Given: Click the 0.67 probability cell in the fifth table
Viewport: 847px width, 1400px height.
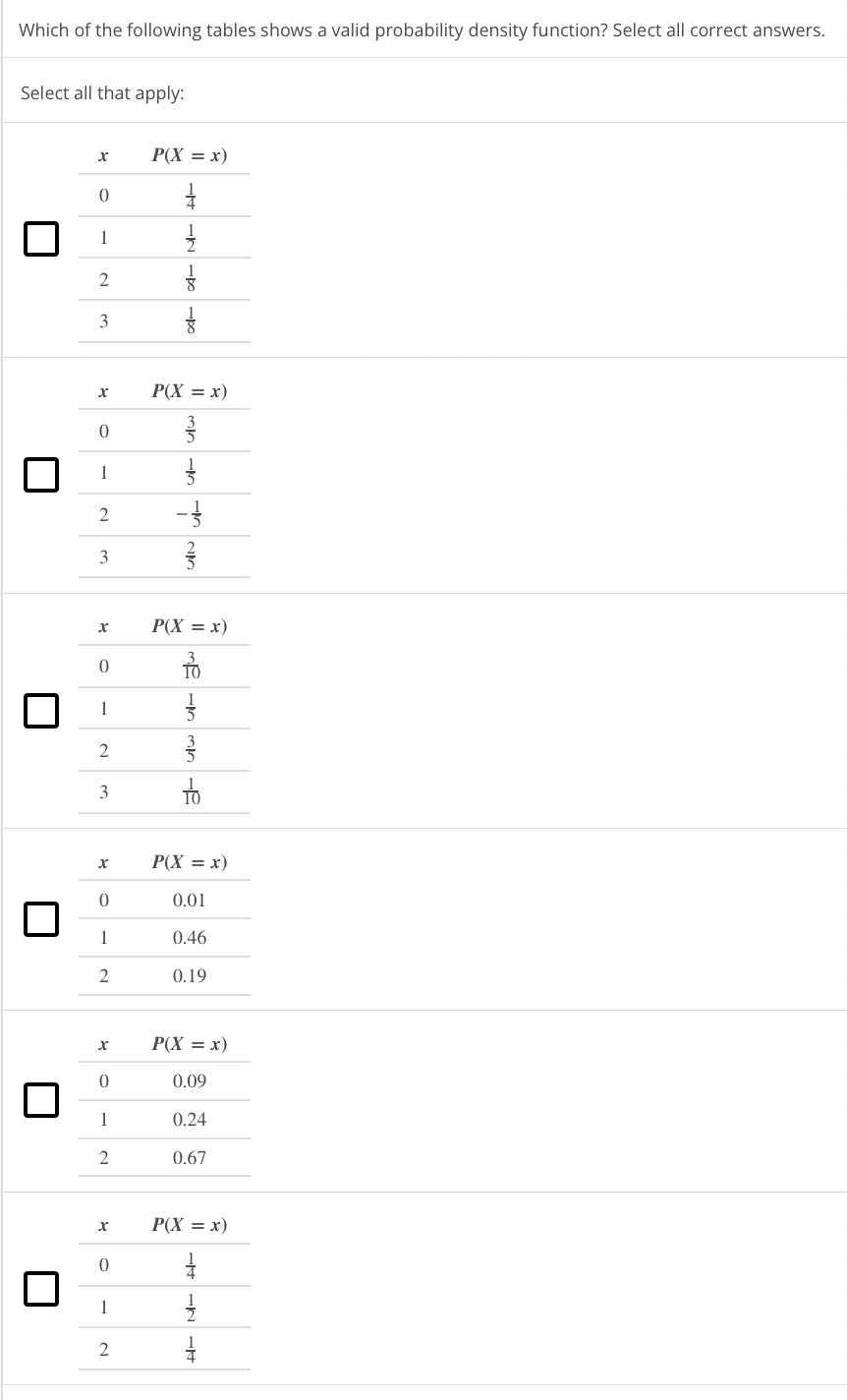Looking at the screenshot, I should click(189, 1157).
